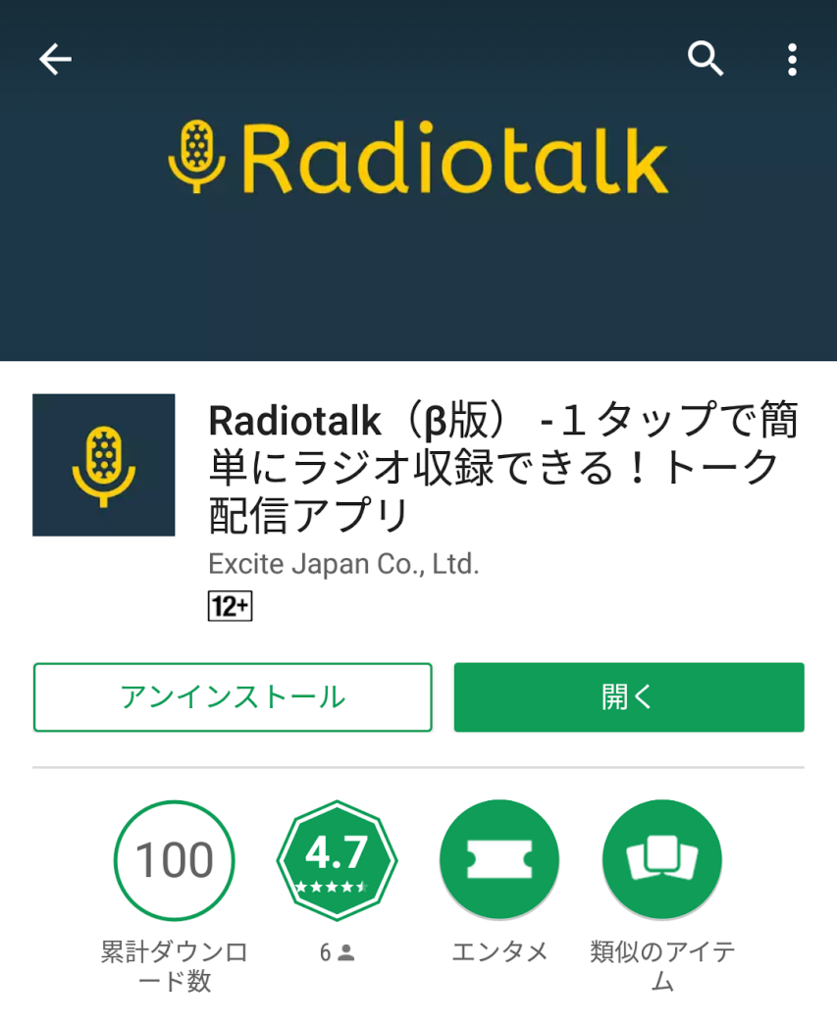Viewport: 837px width, 1024px height.
Task: Open the Excite Japan Co., Ltd. developer page
Action: 343,564
